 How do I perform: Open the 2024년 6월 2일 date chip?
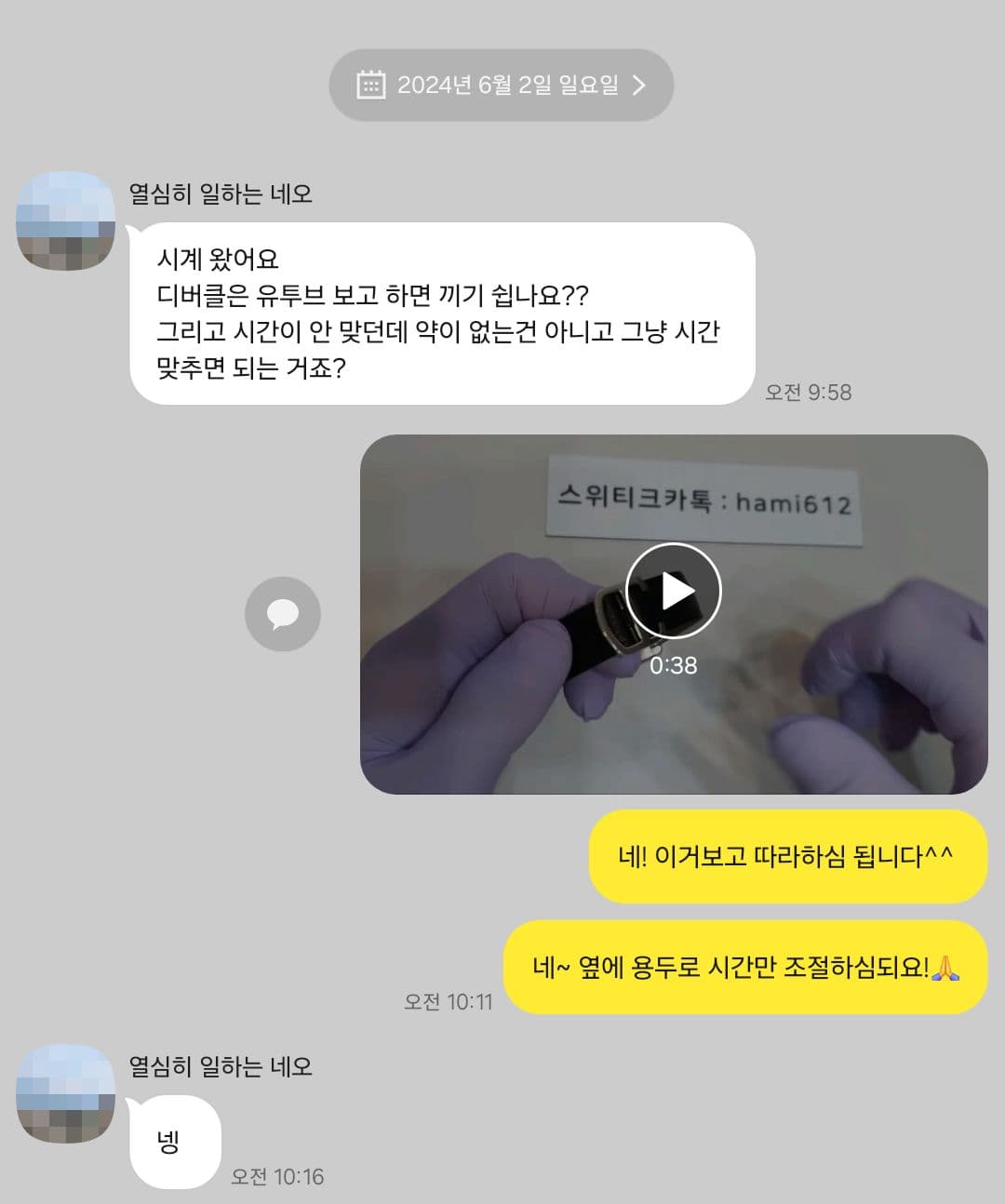(x=501, y=85)
